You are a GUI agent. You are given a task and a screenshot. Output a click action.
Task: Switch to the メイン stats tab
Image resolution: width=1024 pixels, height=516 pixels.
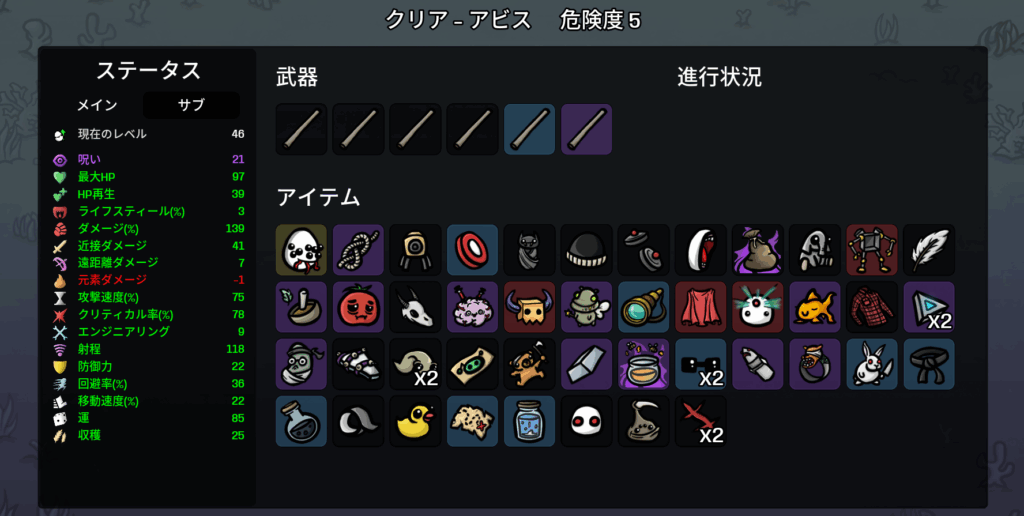click(98, 105)
